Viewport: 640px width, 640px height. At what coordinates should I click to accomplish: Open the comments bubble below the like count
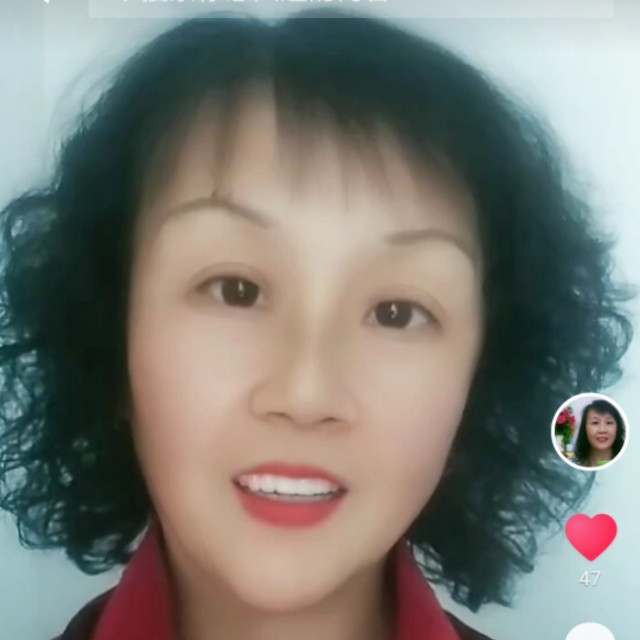pos(590,632)
